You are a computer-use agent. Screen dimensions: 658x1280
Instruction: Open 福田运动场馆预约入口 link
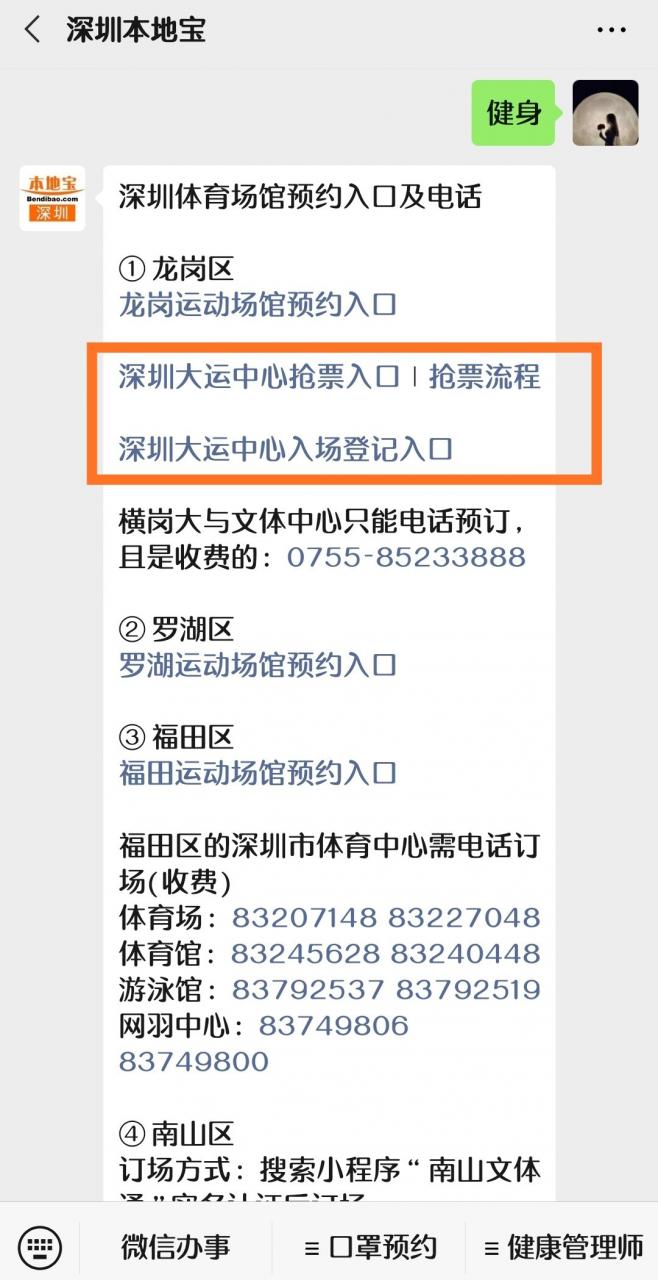258,773
